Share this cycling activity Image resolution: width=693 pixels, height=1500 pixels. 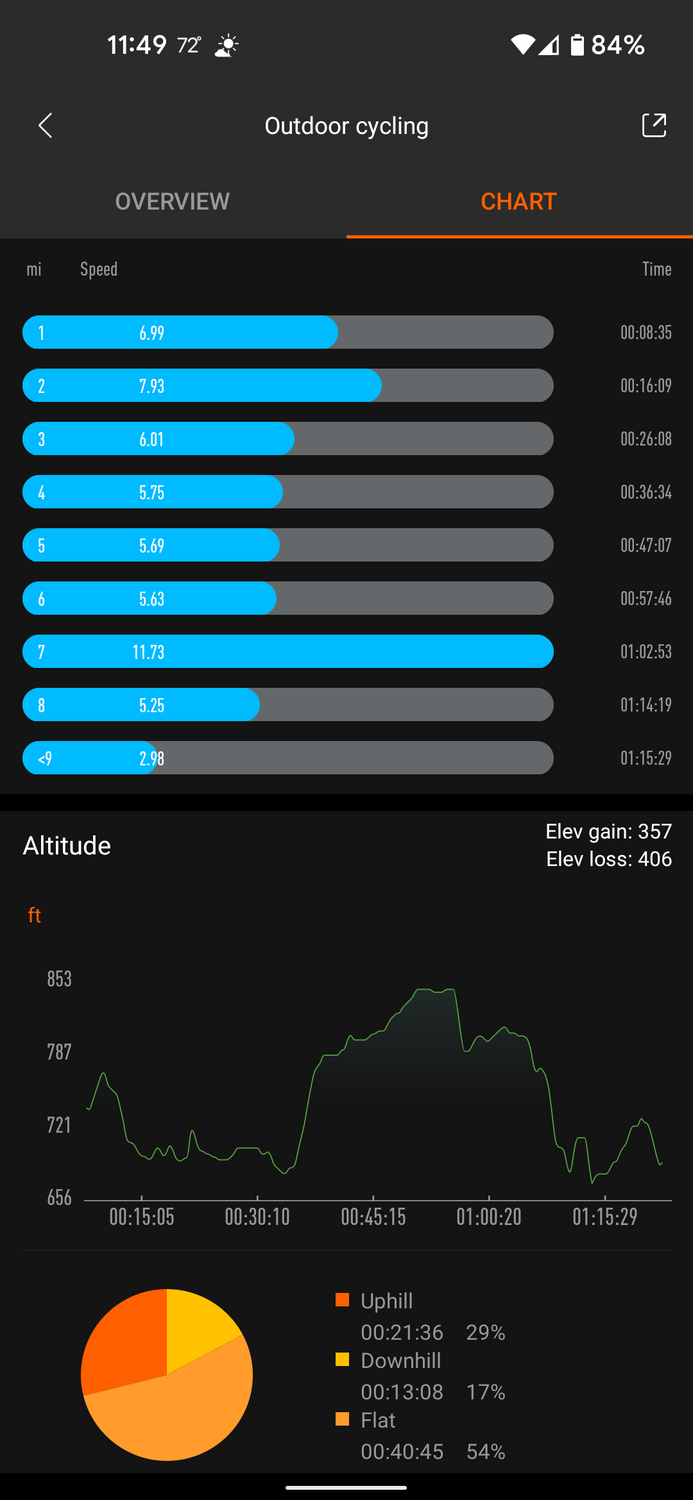(653, 126)
